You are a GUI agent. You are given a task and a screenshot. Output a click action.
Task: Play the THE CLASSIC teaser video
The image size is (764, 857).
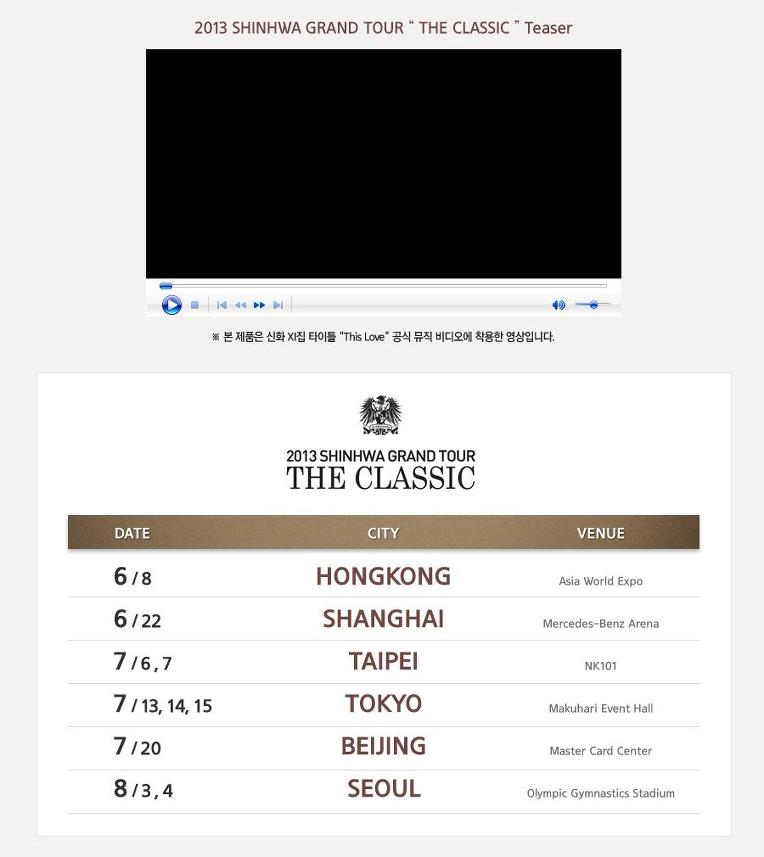tap(172, 305)
